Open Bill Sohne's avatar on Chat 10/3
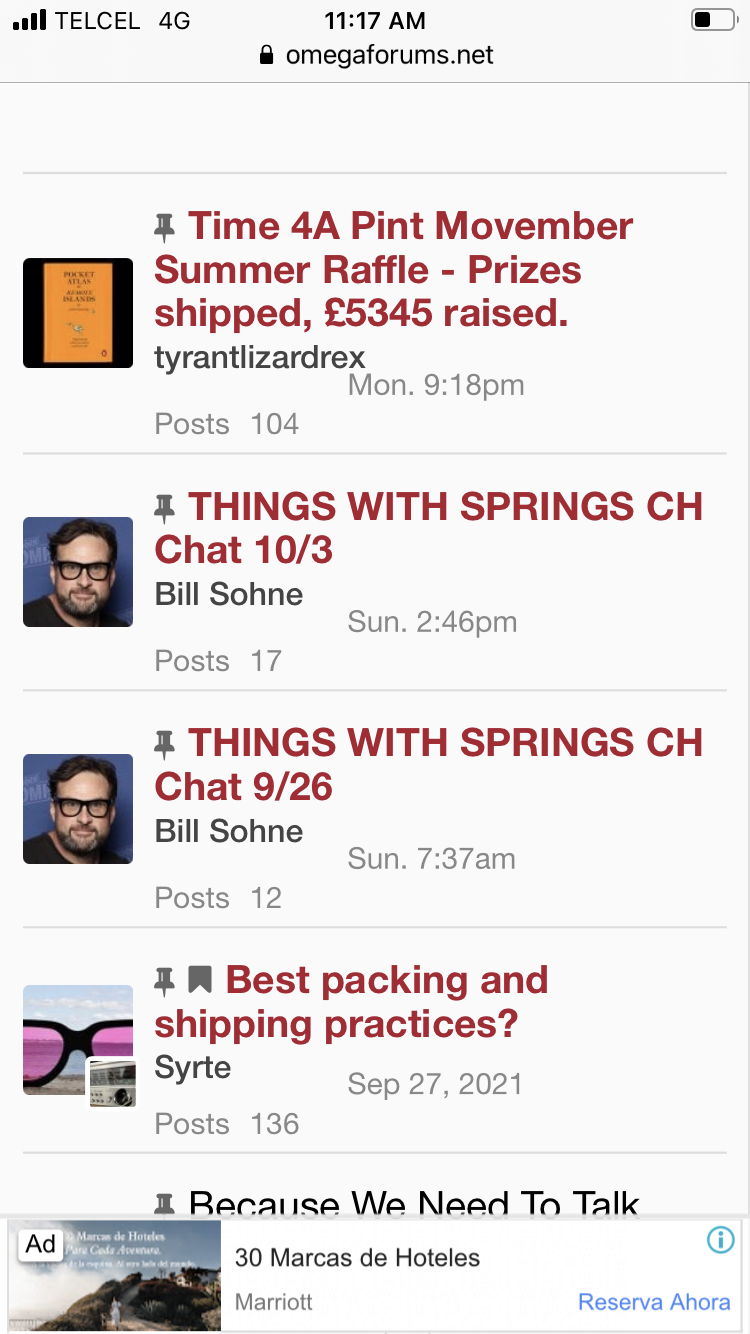 (x=78, y=572)
